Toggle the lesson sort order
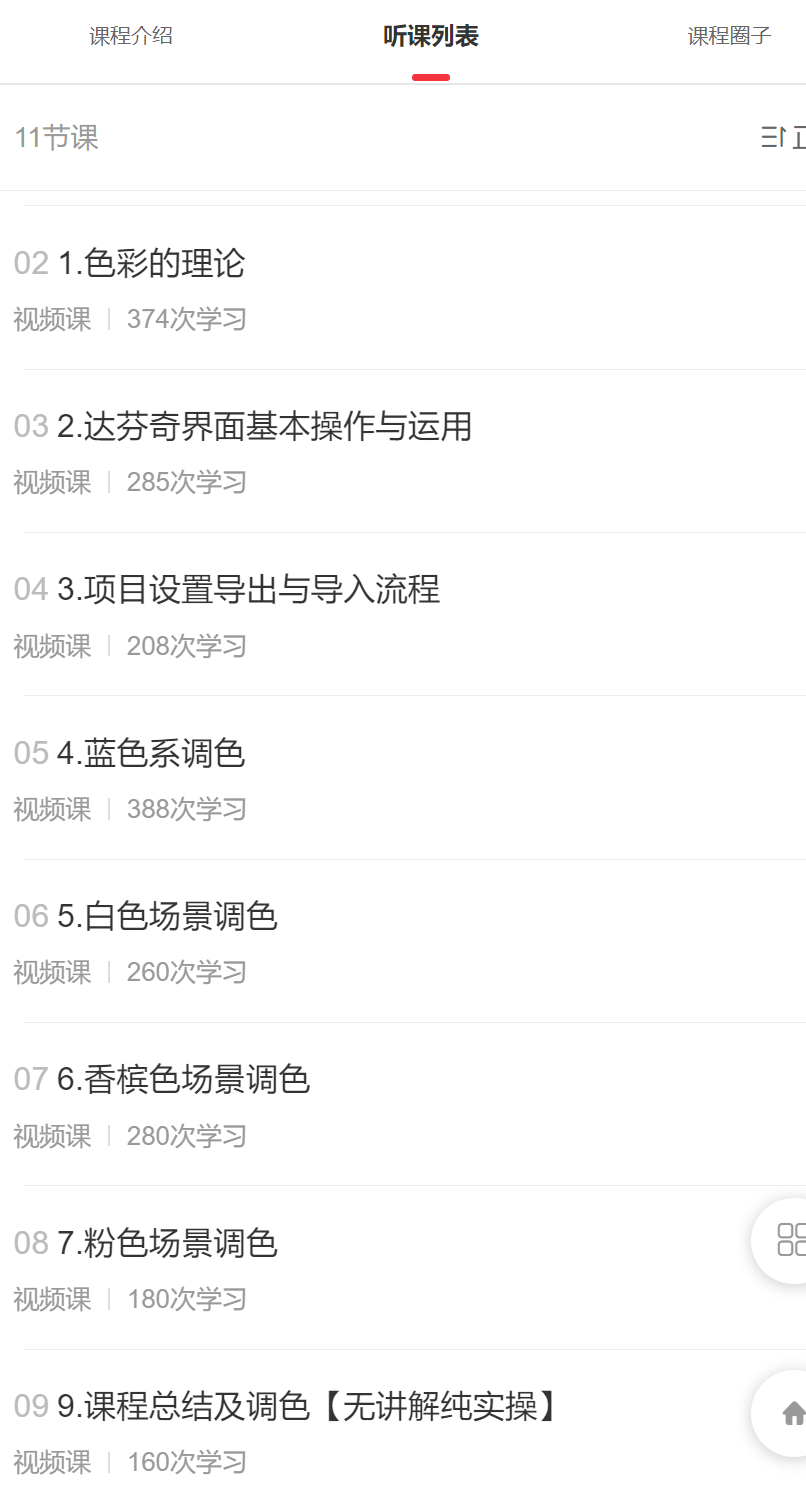The height and width of the screenshot is (1488, 806). (783, 138)
